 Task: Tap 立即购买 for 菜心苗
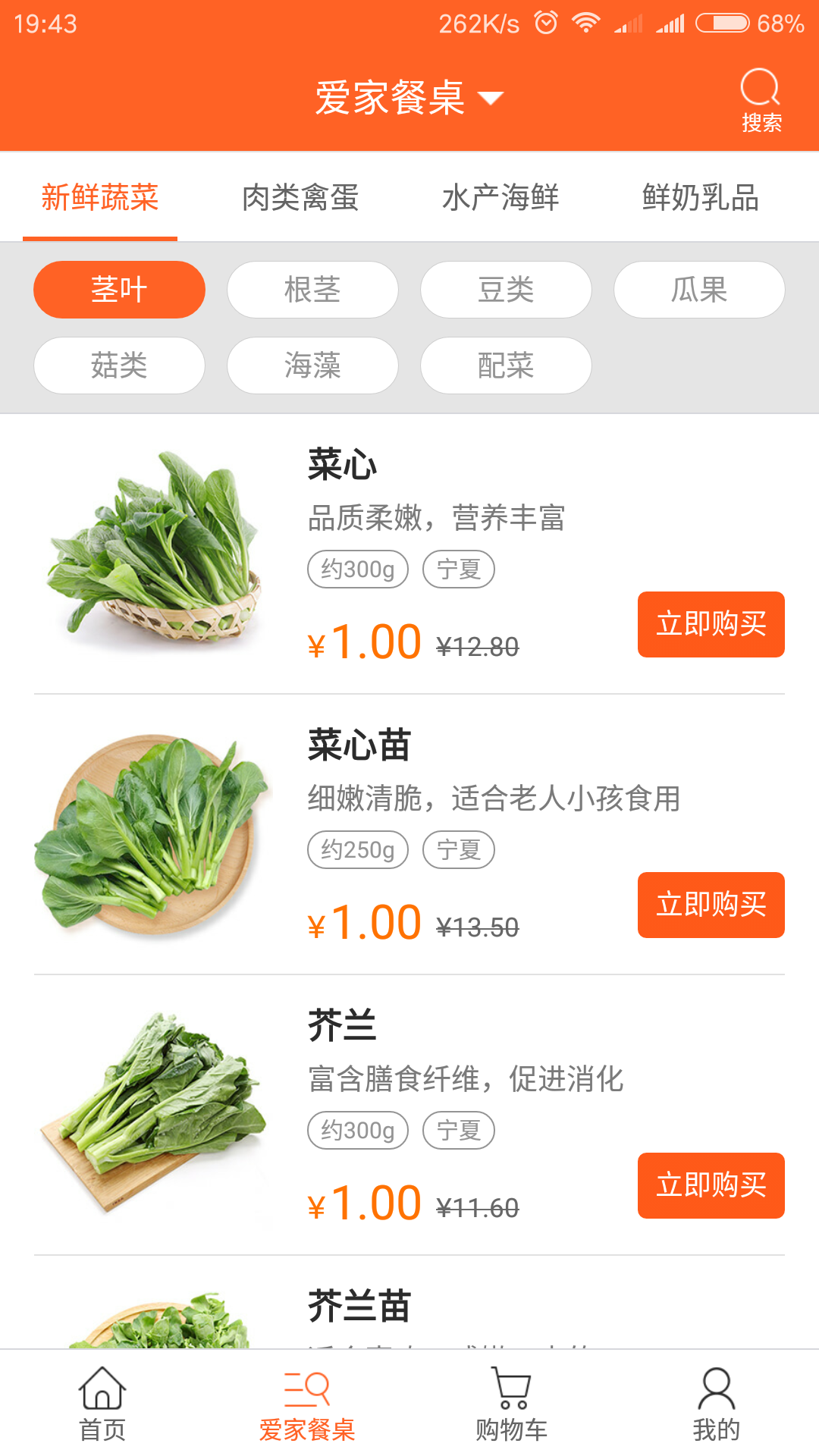pyautogui.click(x=711, y=905)
